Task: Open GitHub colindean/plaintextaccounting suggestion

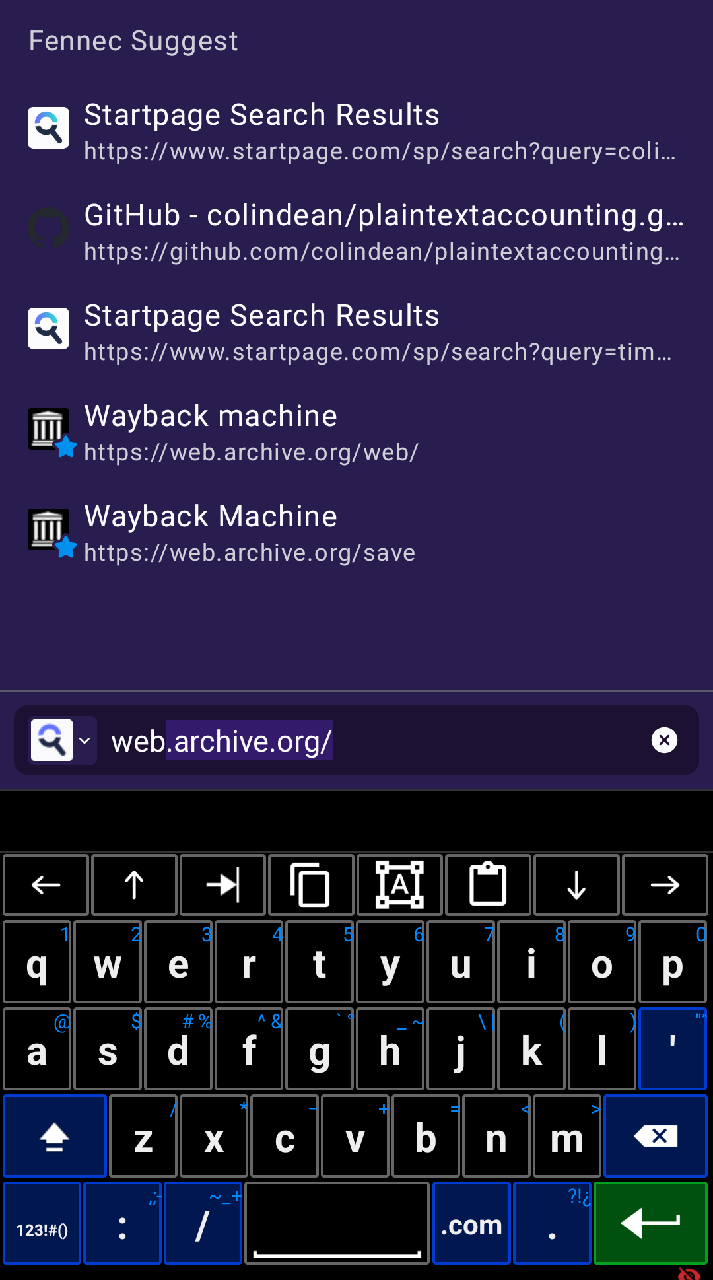Action: point(356,233)
